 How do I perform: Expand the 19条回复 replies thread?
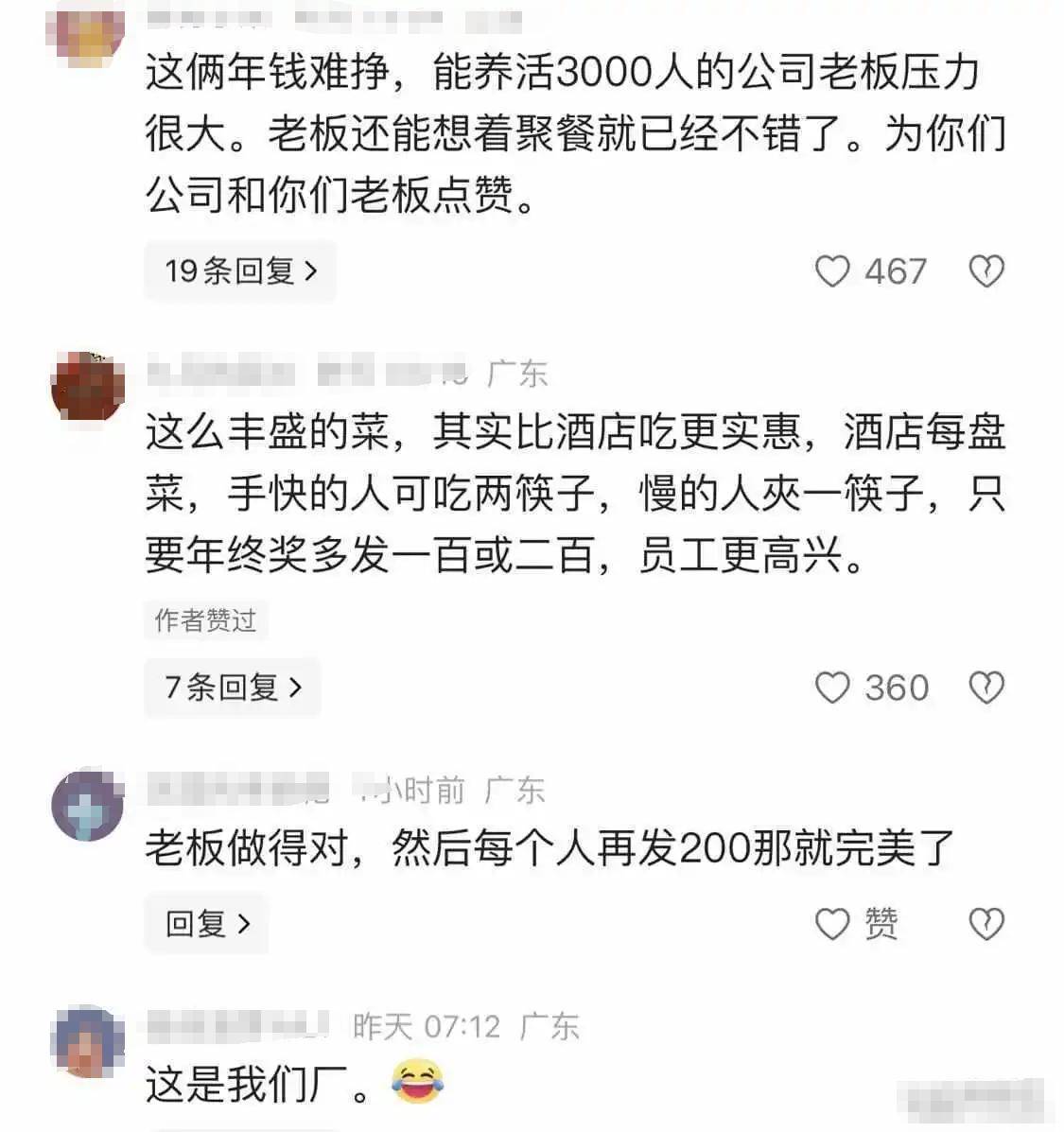(239, 271)
